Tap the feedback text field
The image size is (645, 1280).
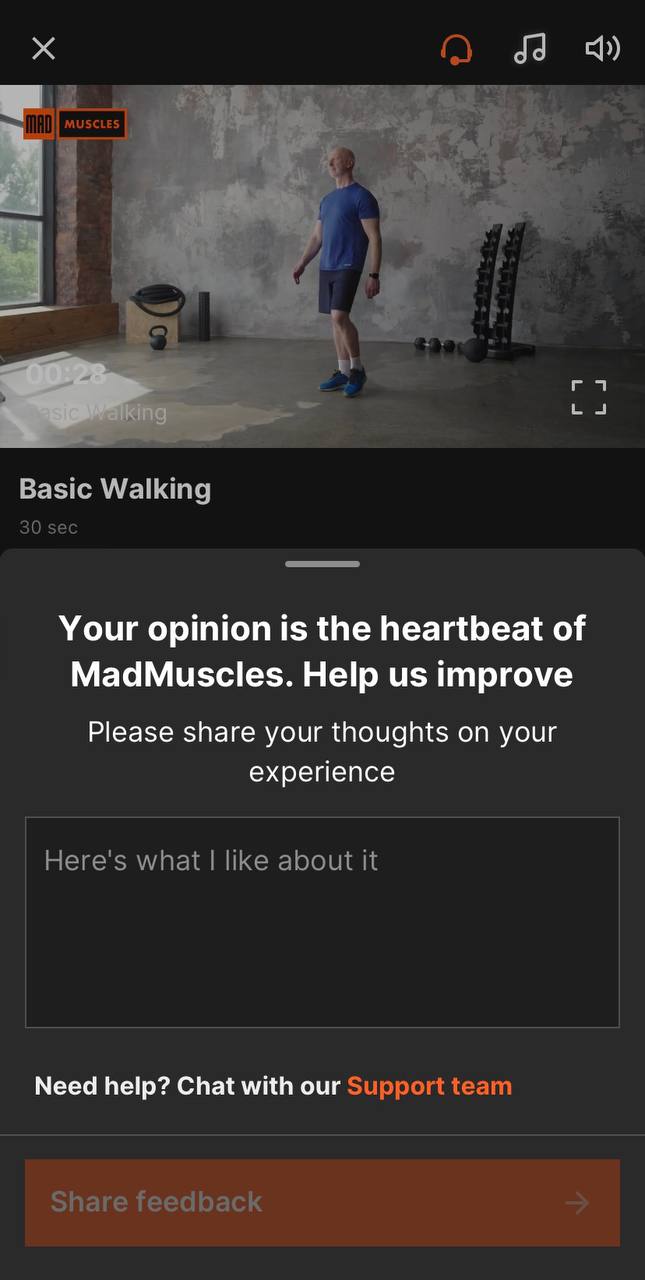pyautogui.click(x=322, y=921)
